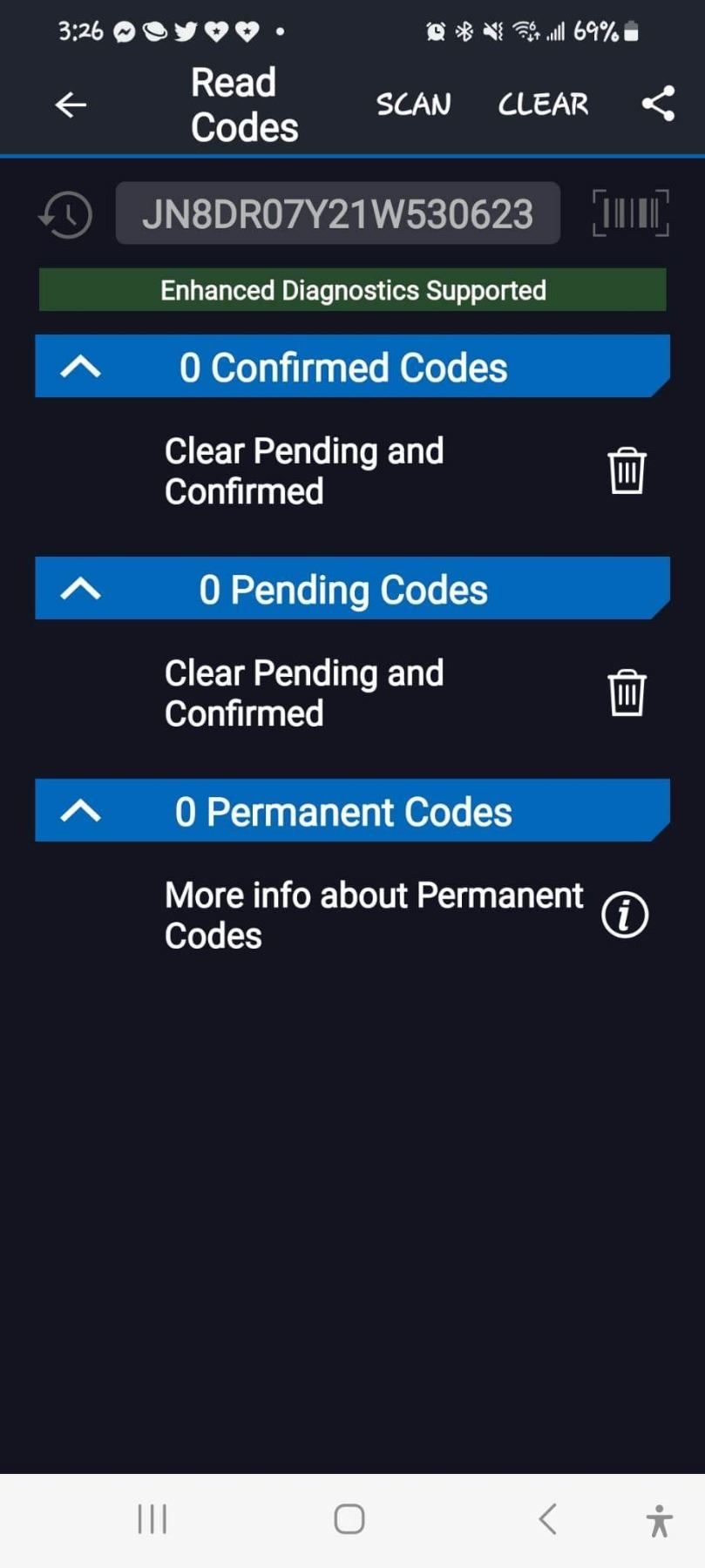Open more info about Permanent Codes
Screen dimensions: 705x1568
(625, 915)
